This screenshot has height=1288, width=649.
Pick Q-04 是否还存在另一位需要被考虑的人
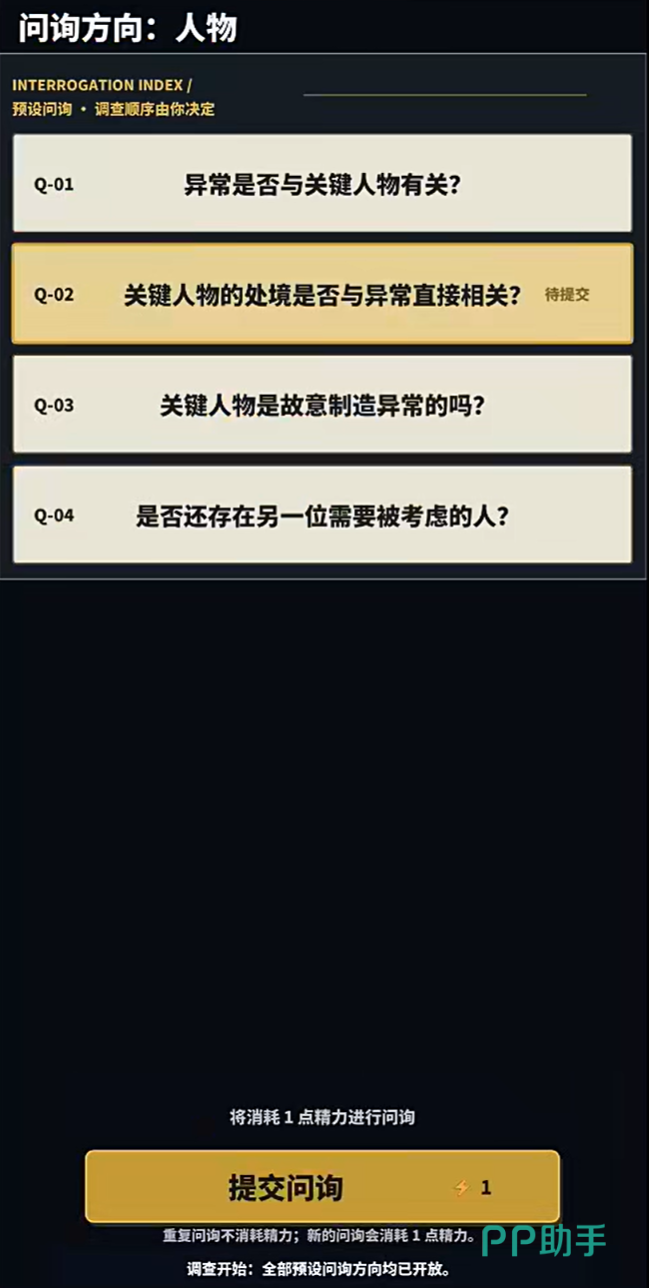pos(322,515)
